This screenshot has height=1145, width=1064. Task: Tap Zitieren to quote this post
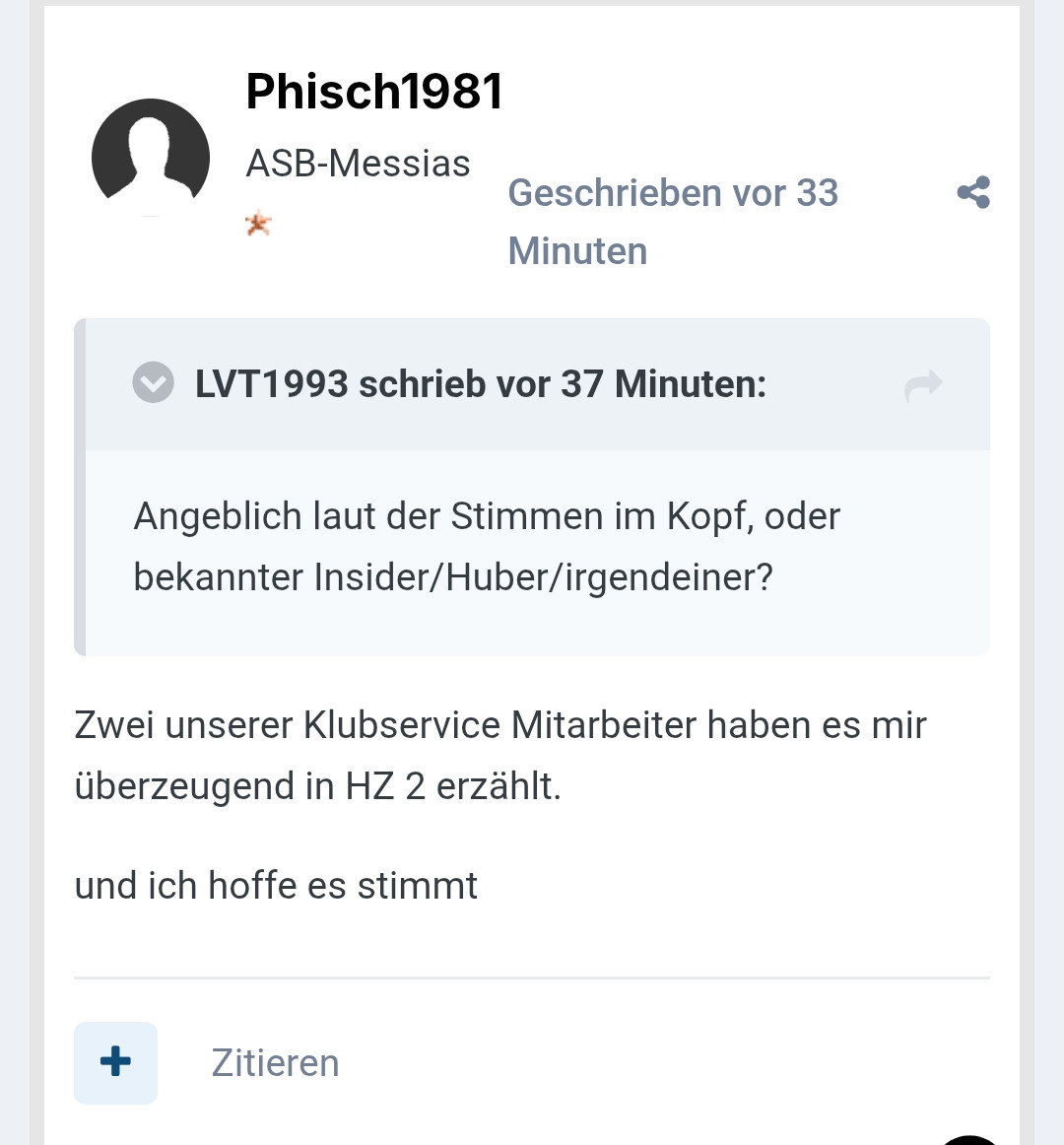275,1063
